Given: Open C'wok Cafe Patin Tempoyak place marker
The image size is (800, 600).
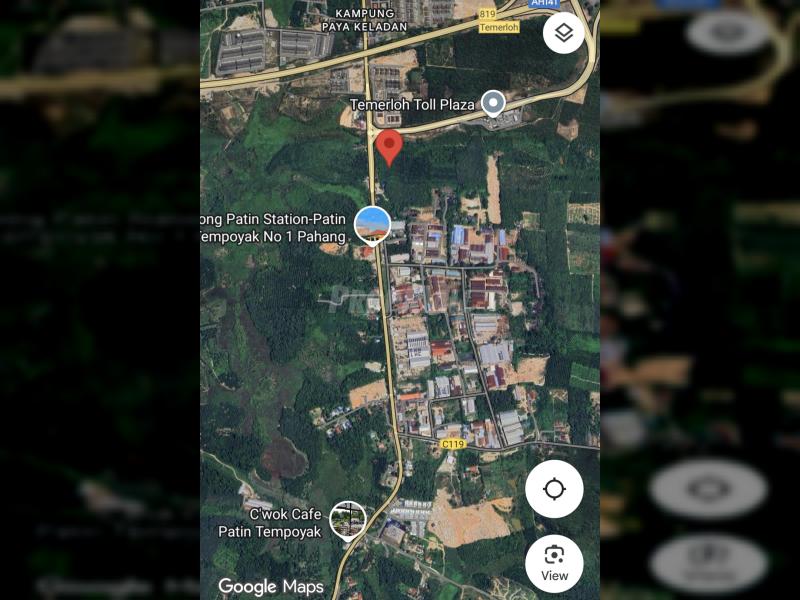Looking at the screenshot, I should (348, 519).
